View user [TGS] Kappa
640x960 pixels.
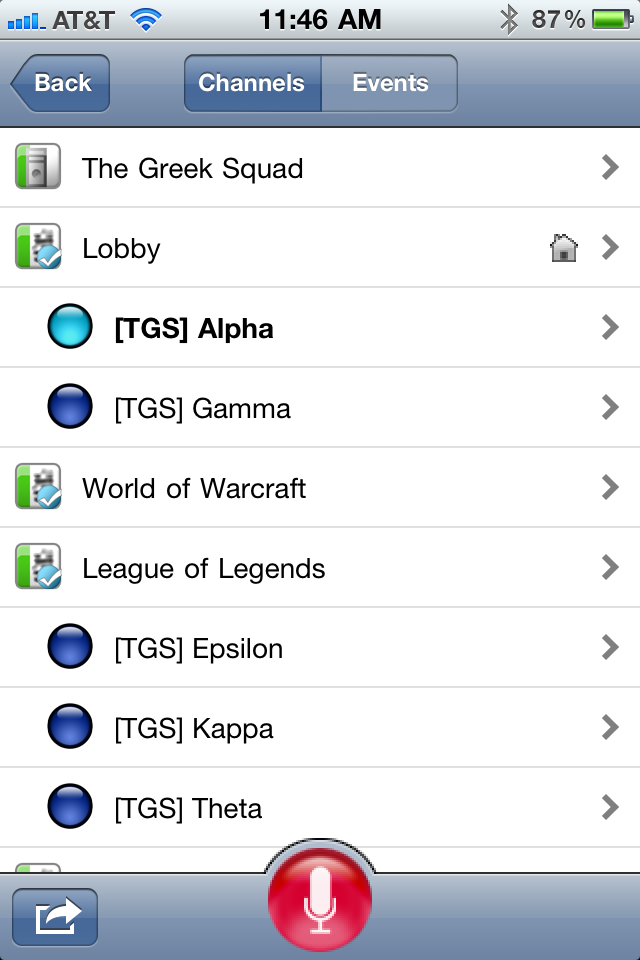(320, 728)
